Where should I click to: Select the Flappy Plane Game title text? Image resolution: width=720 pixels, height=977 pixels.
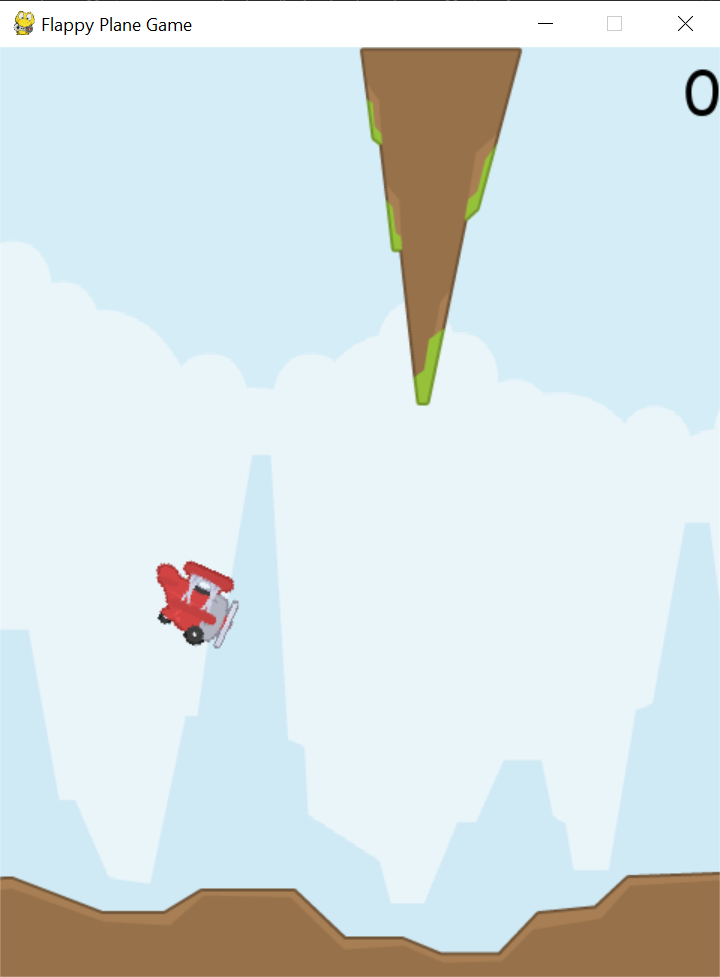[115, 25]
